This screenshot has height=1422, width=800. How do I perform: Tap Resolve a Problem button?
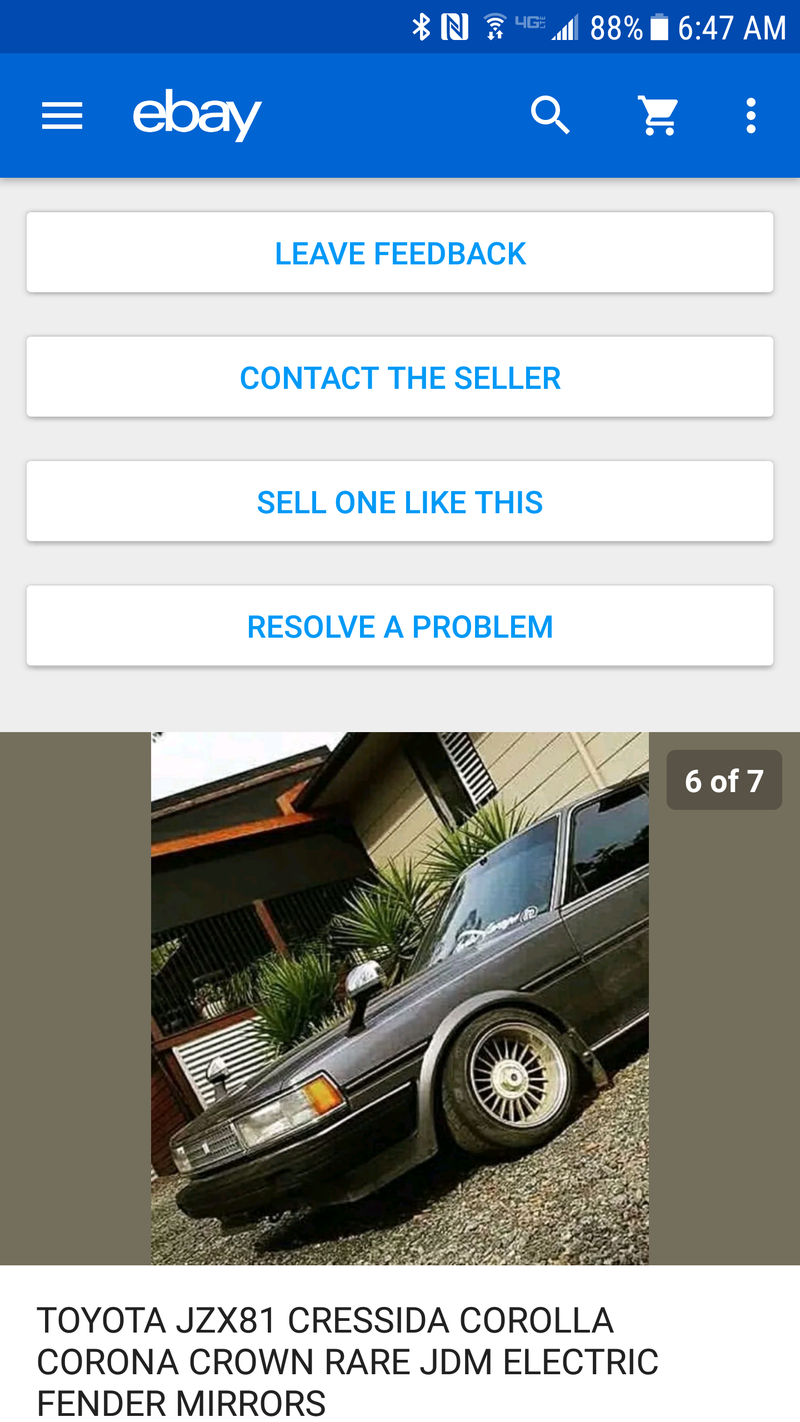[400, 626]
